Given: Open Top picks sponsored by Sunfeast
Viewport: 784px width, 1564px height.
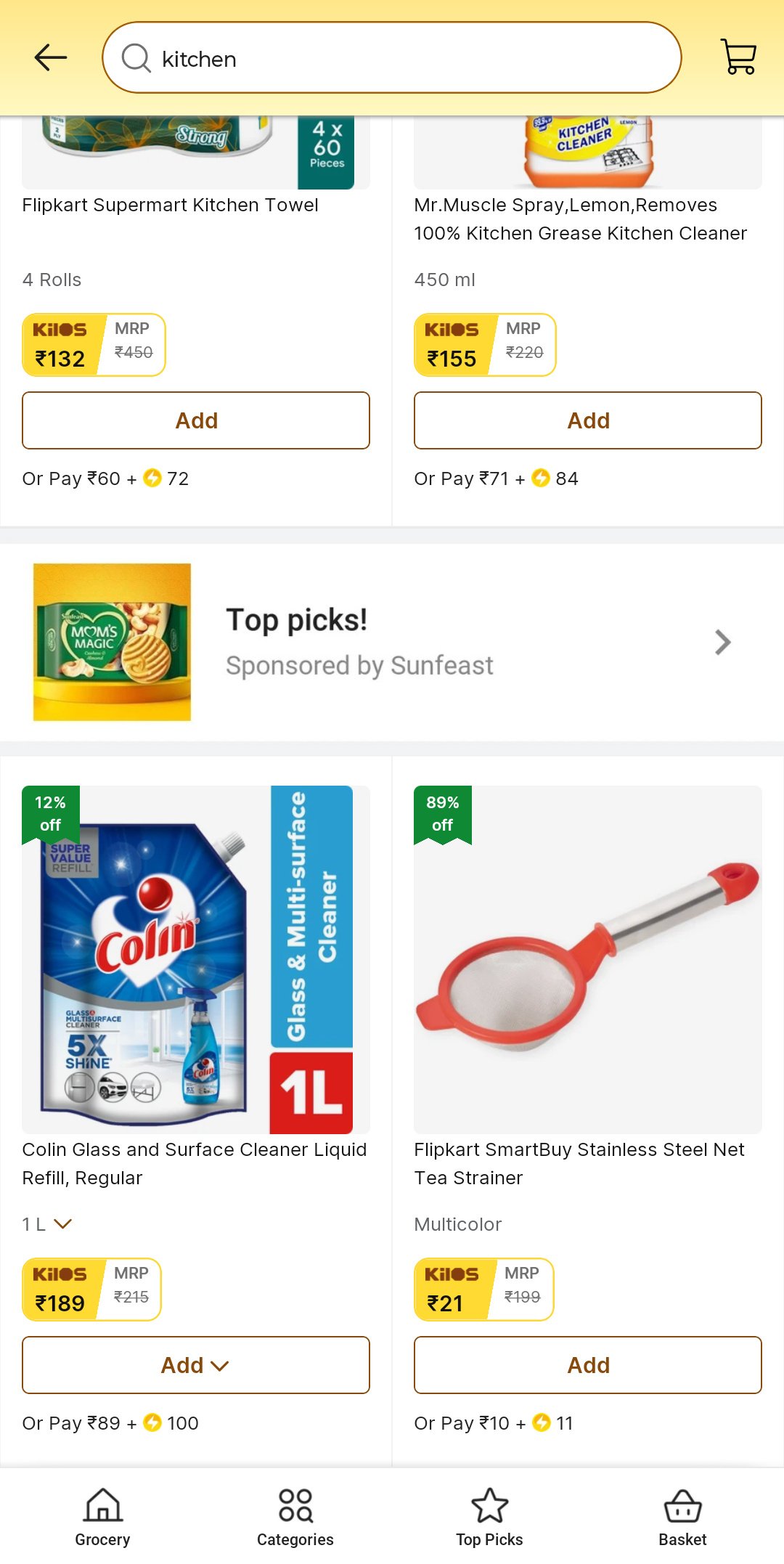Looking at the screenshot, I should click(x=392, y=642).
